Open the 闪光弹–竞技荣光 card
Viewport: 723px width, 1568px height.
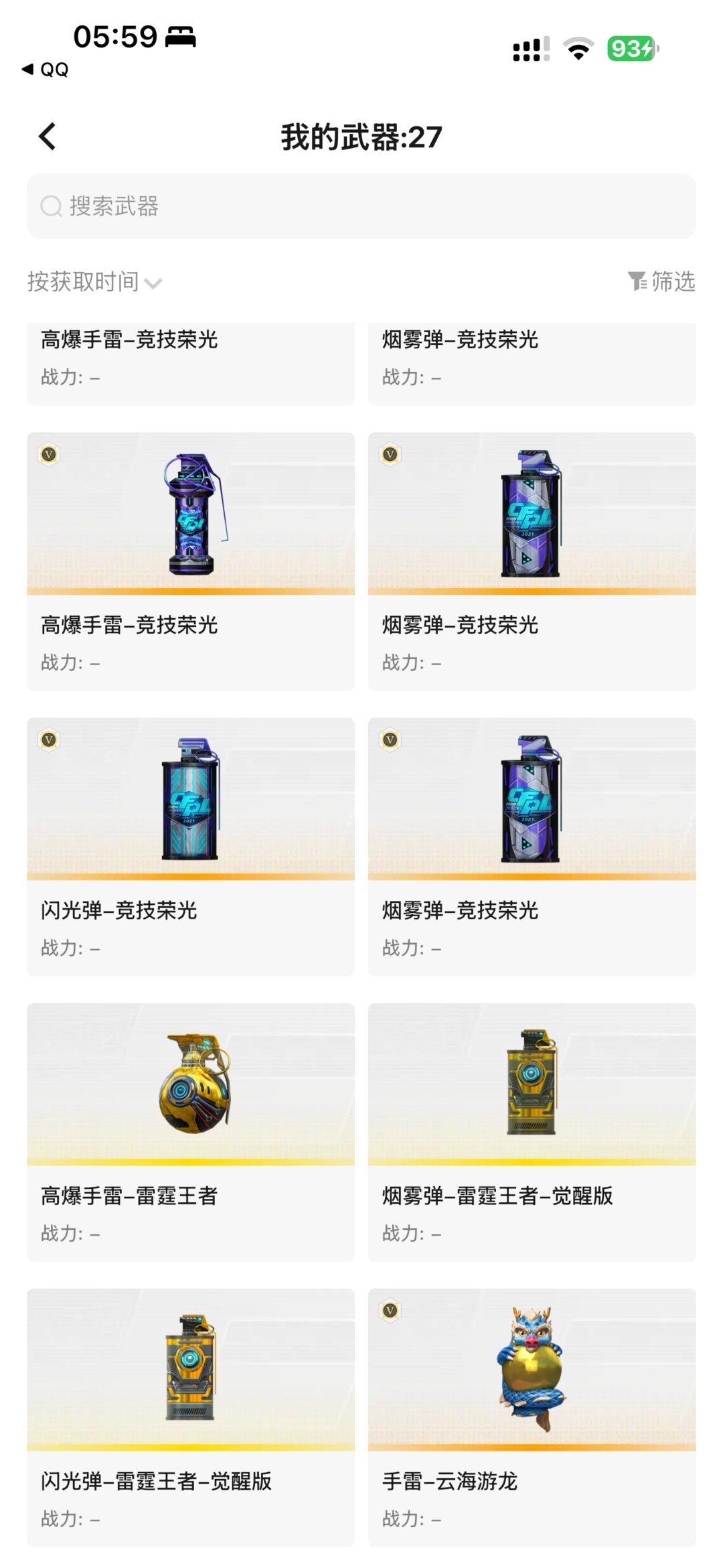191,847
